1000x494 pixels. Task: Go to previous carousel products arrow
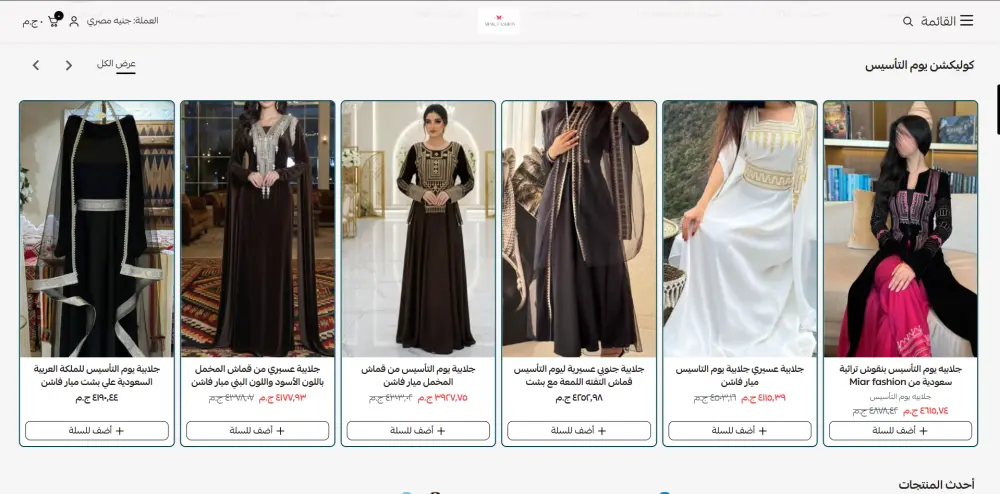point(69,65)
